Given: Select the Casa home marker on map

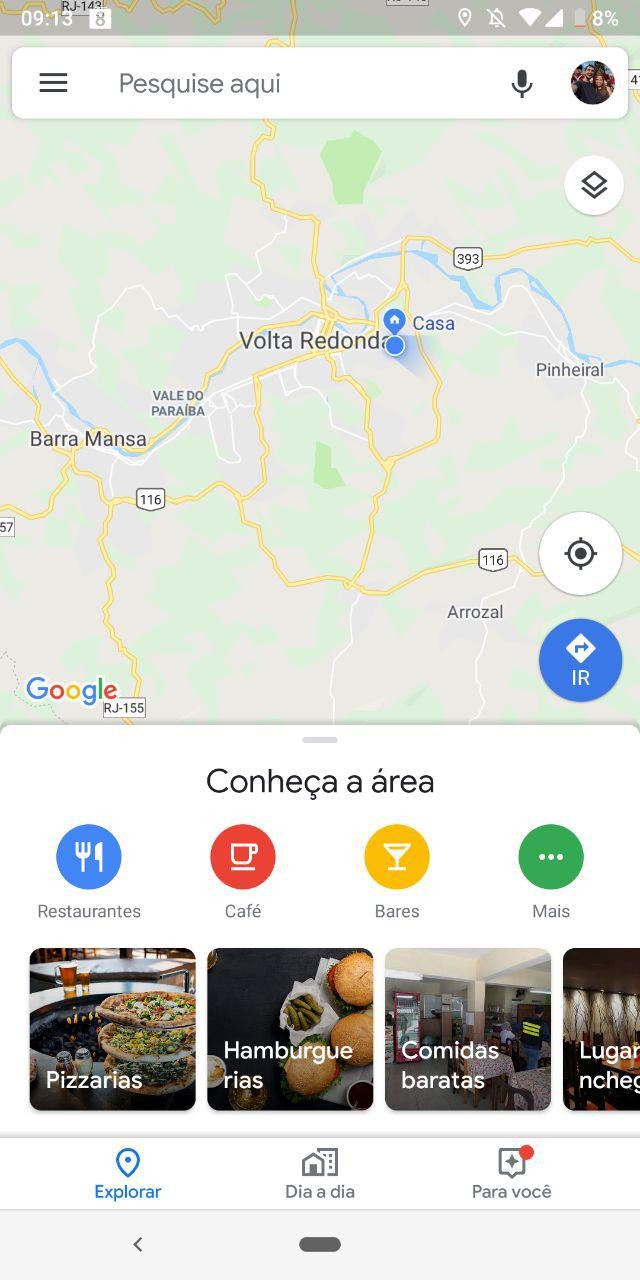Looking at the screenshot, I should coord(395,321).
